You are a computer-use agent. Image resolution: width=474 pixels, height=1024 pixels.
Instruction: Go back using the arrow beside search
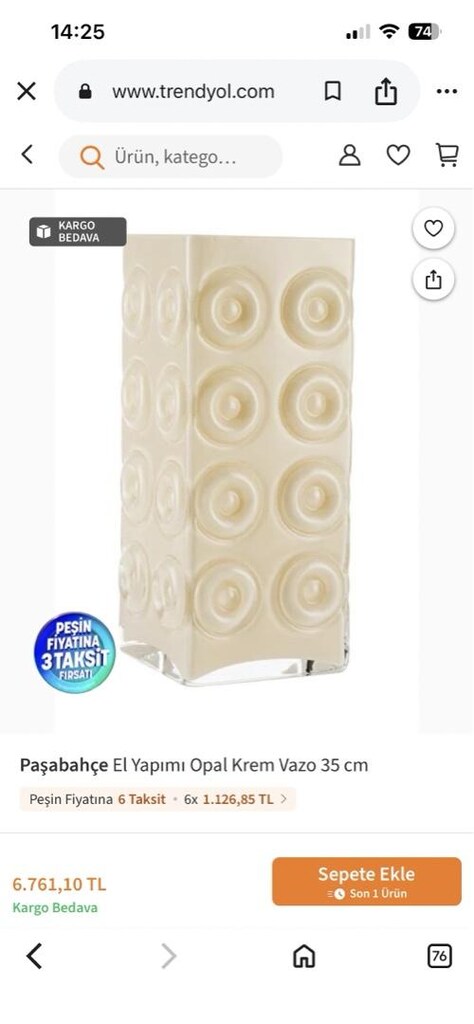tap(27, 155)
